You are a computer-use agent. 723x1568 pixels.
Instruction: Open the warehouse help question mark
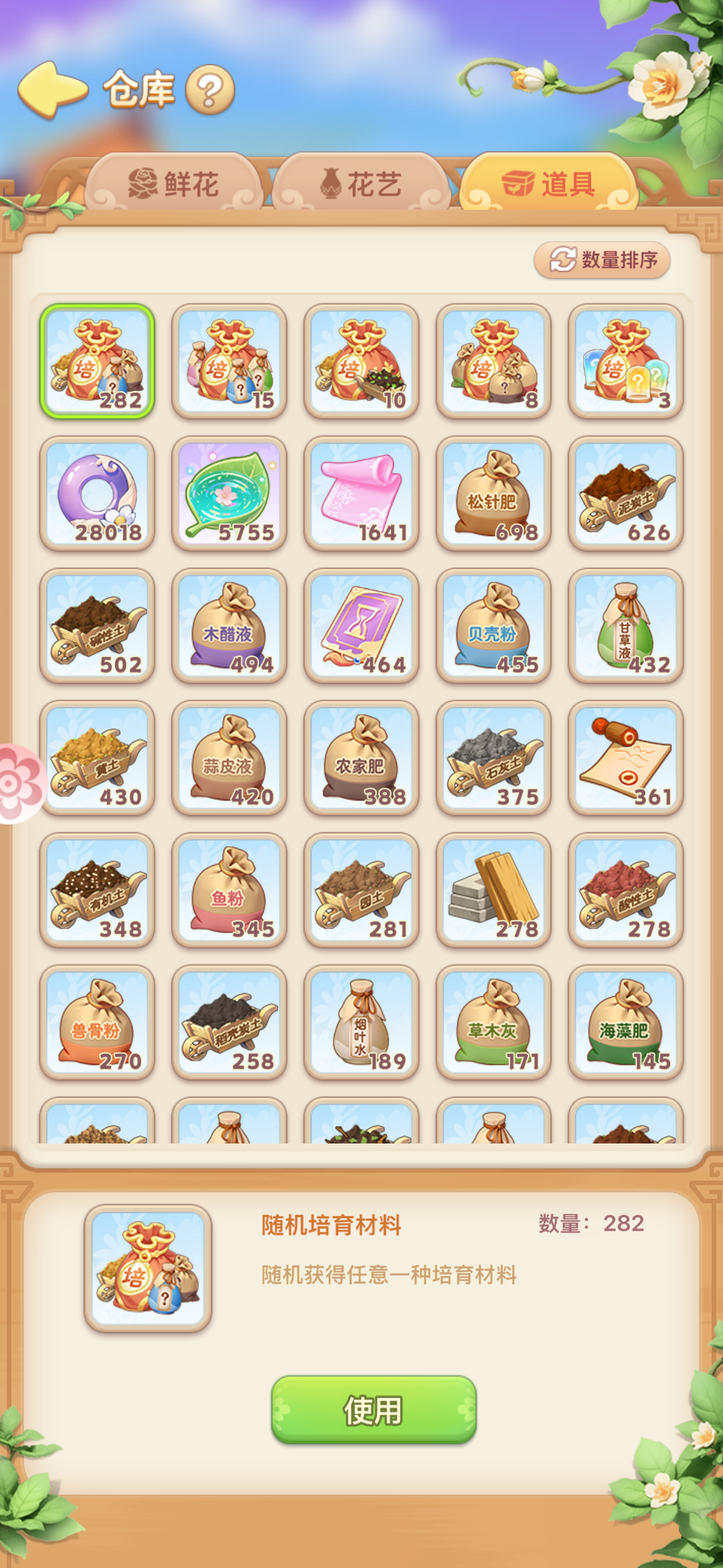point(210,91)
